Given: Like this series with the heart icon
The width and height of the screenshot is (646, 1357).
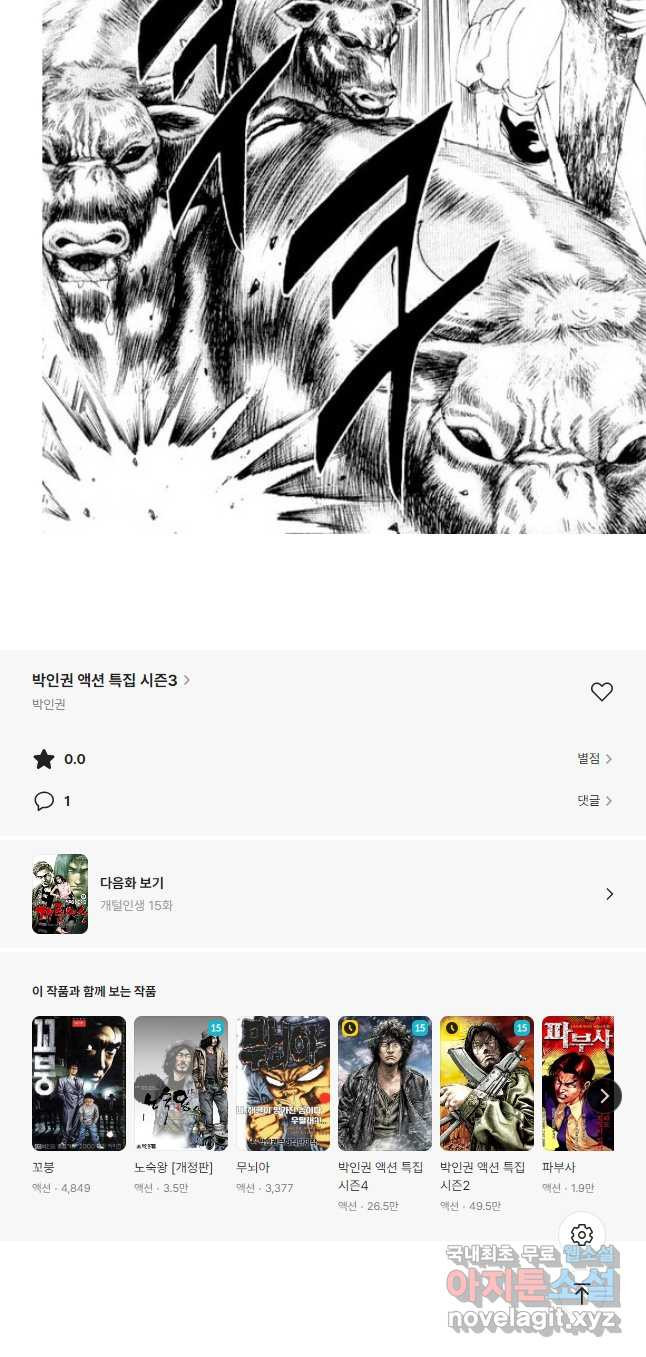Looking at the screenshot, I should (x=601, y=692).
